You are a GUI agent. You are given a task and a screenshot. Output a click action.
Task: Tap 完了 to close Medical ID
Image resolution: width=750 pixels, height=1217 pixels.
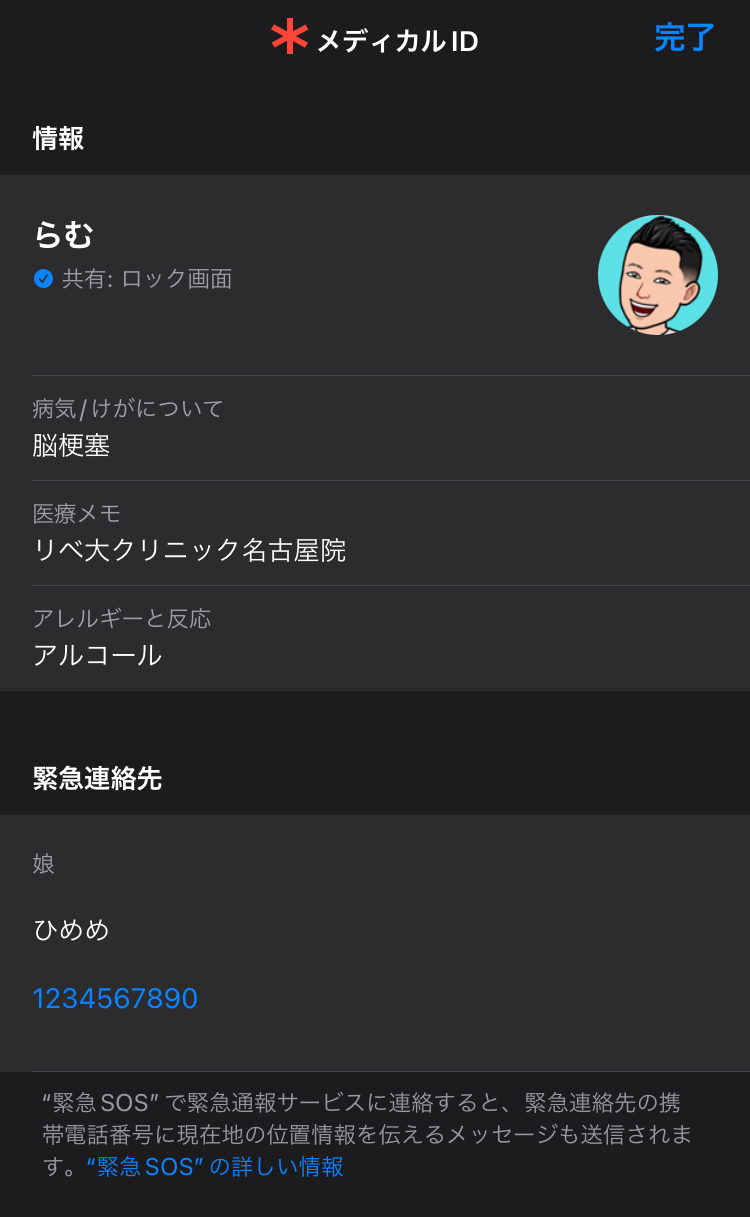[x=684, y=38]
